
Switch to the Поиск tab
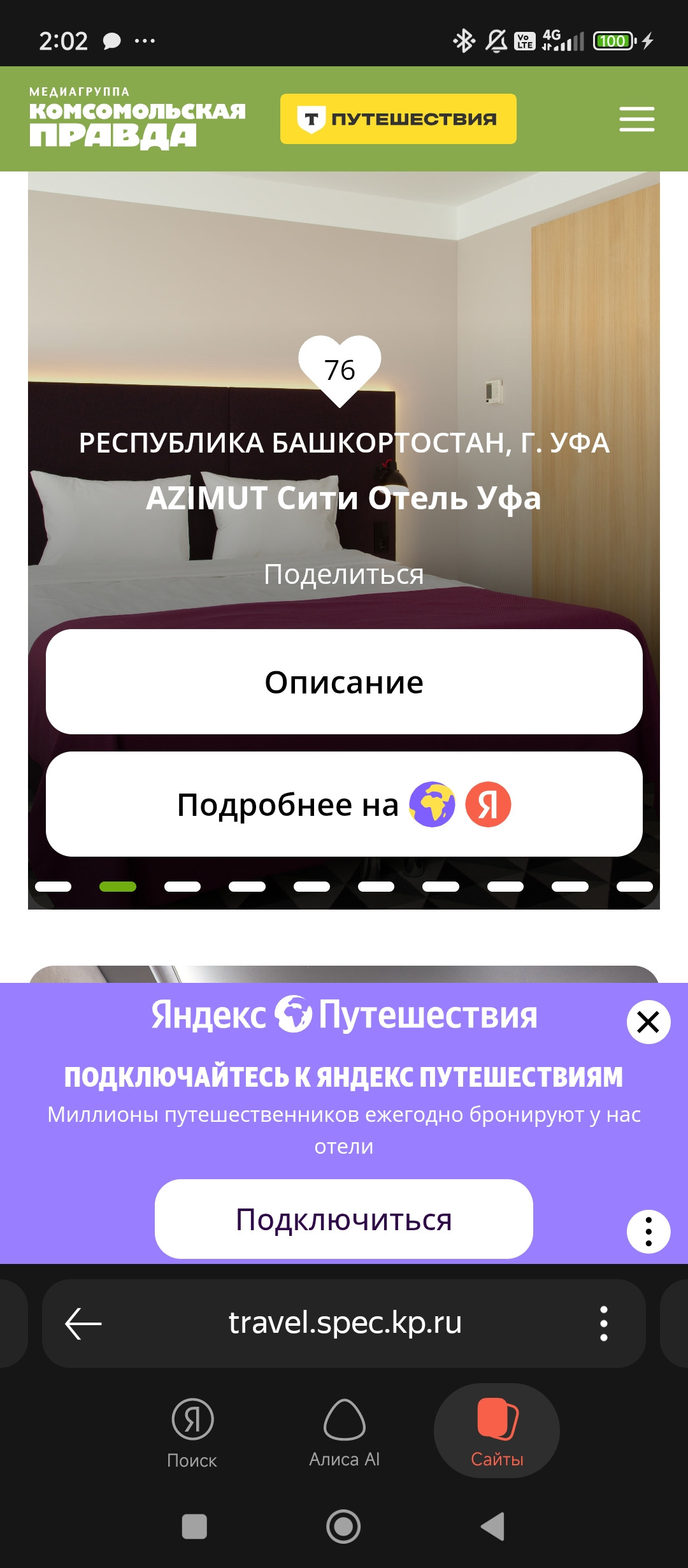(192, 1432)
